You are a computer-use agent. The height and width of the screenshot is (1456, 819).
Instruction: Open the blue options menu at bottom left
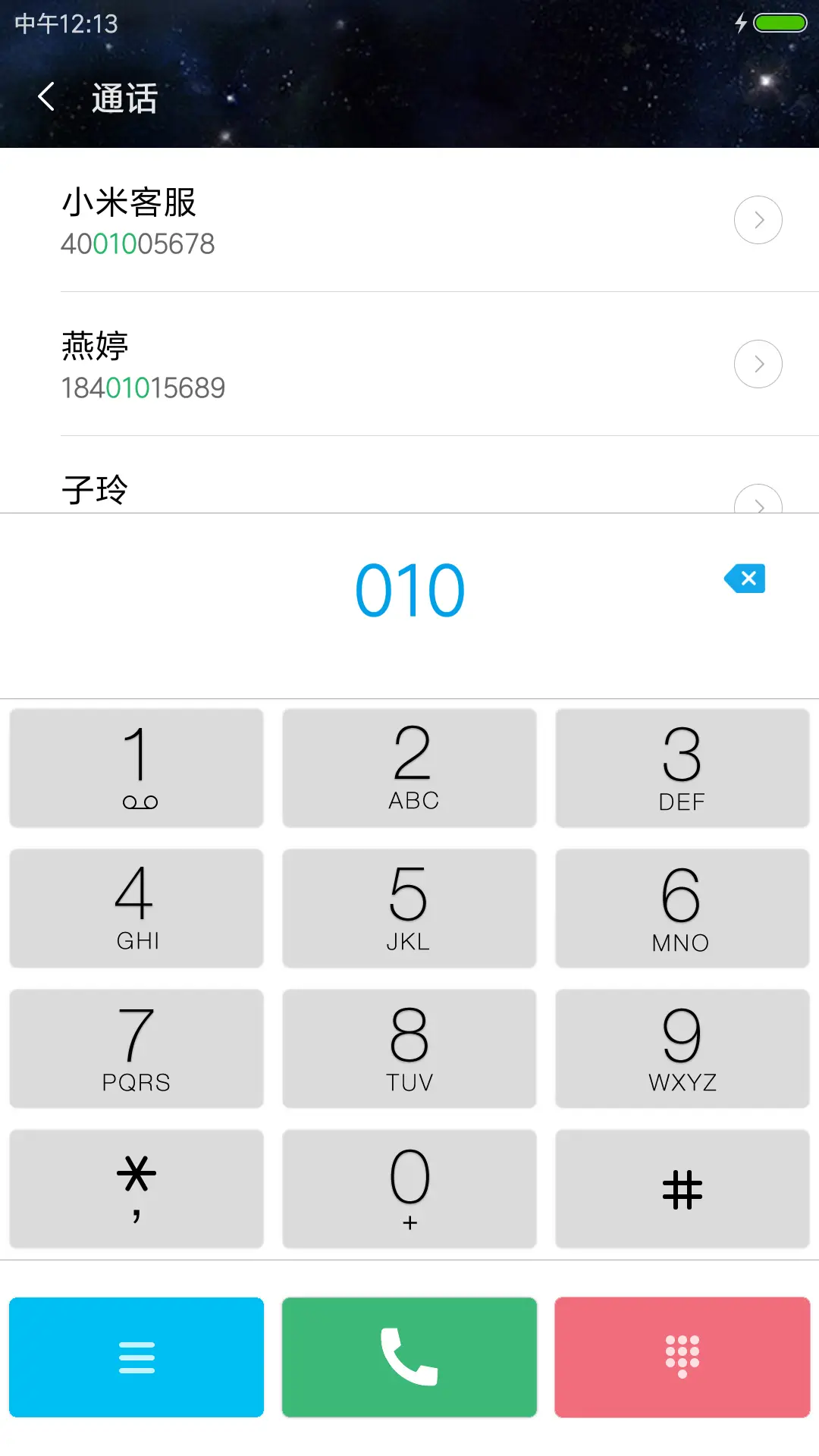(x=136, y=1357)
